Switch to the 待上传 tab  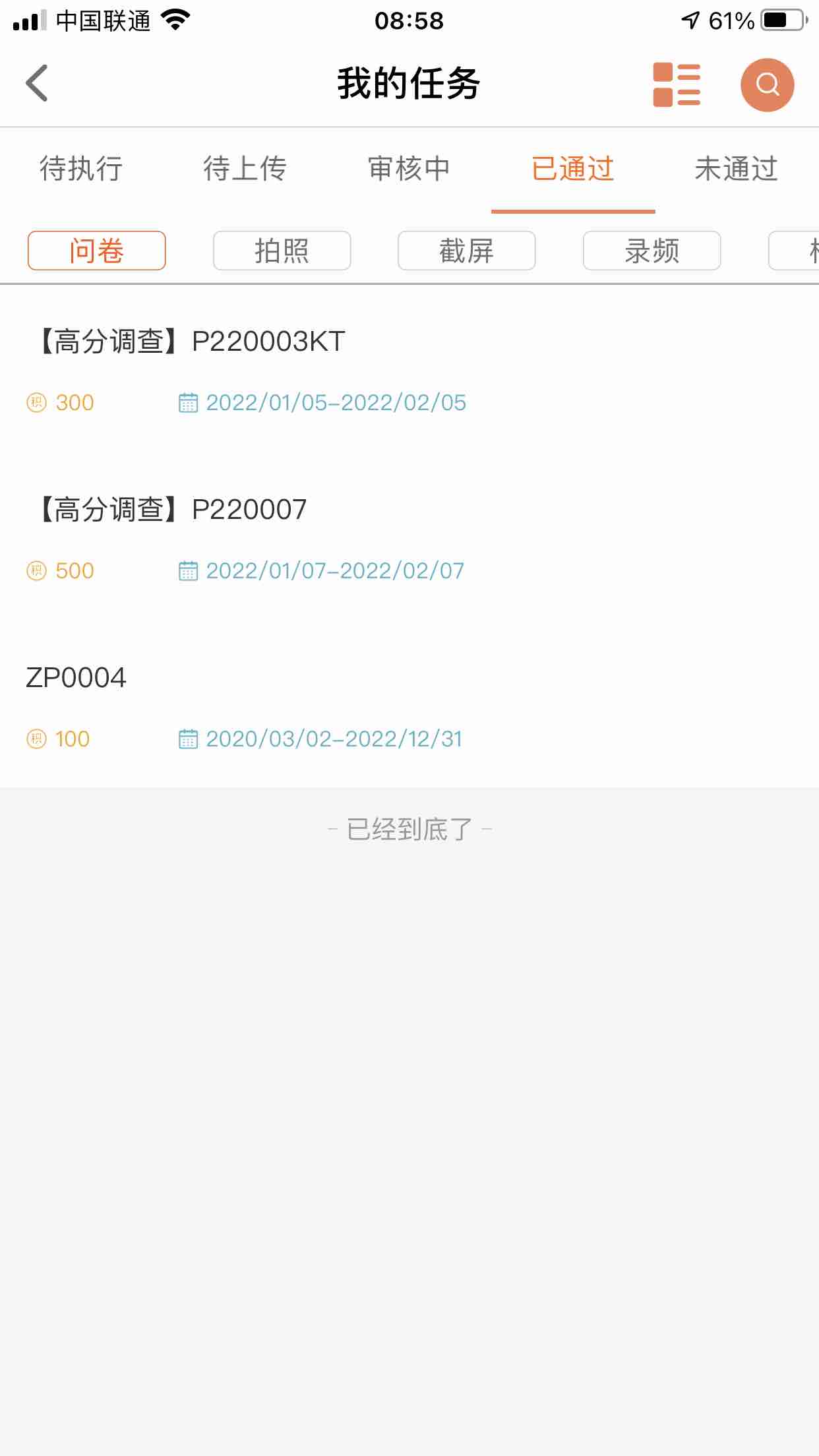tap(245, 169)
